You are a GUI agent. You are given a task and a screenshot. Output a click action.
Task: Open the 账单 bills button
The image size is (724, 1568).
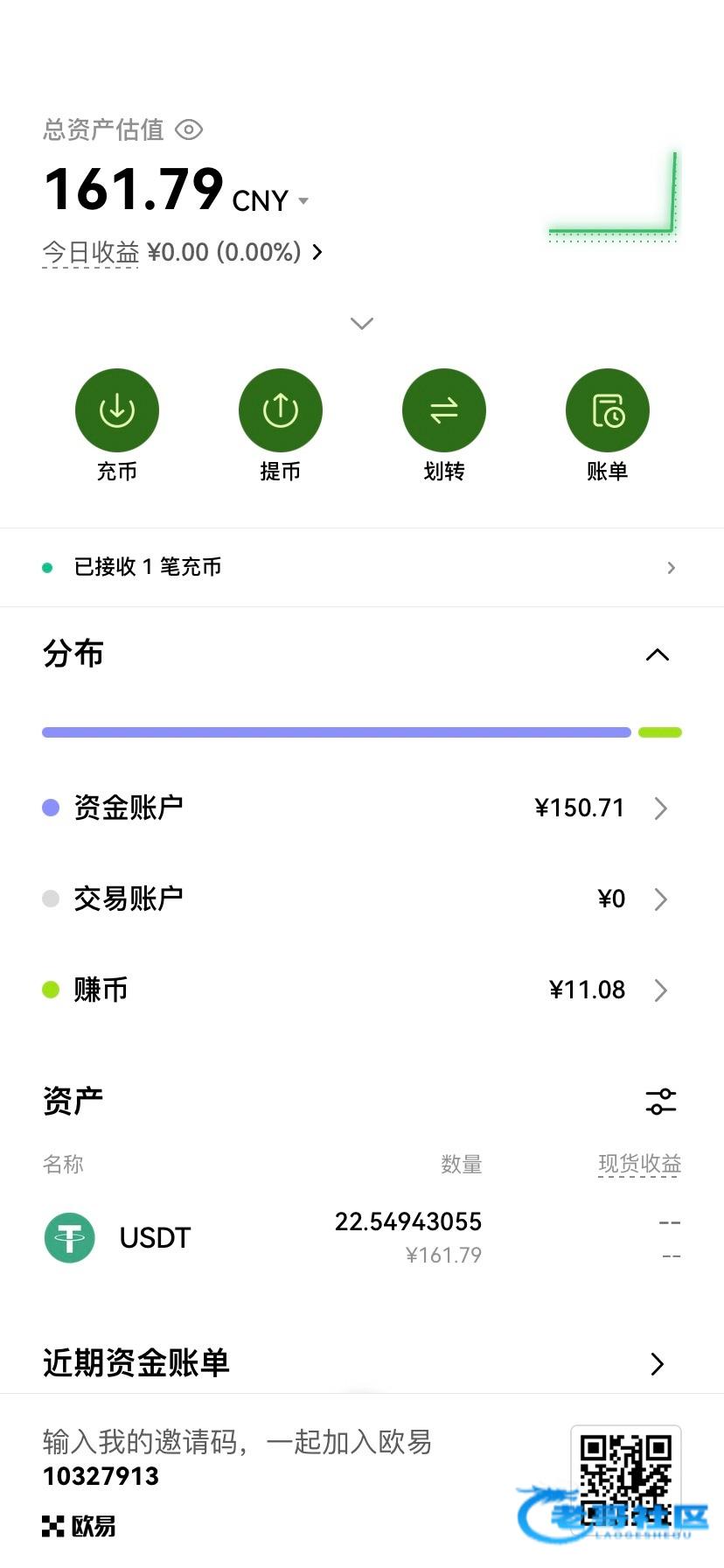[x=608, y=425]
